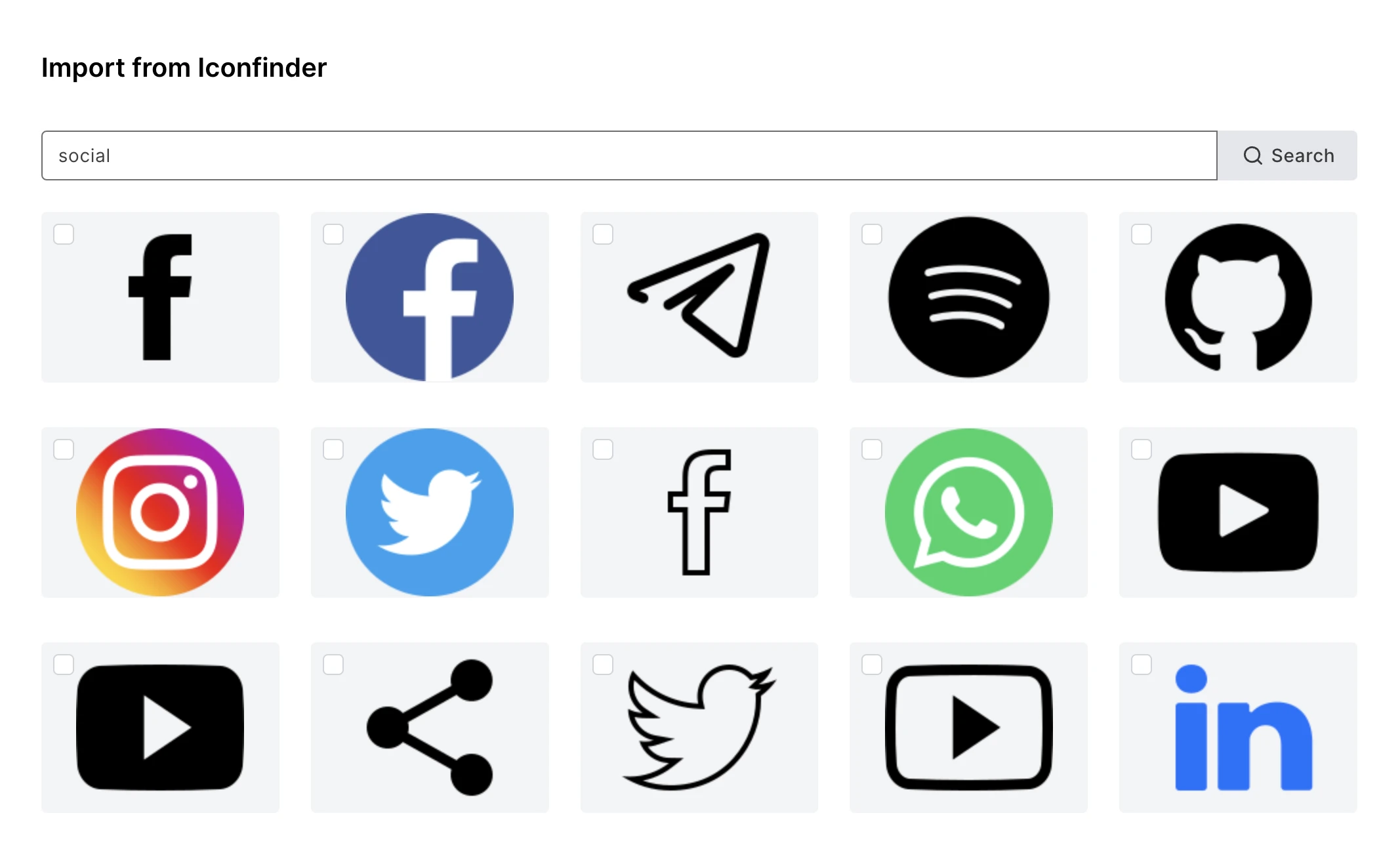
Task: Check the Spotify icon's checkbox
Action: point(872,234)
